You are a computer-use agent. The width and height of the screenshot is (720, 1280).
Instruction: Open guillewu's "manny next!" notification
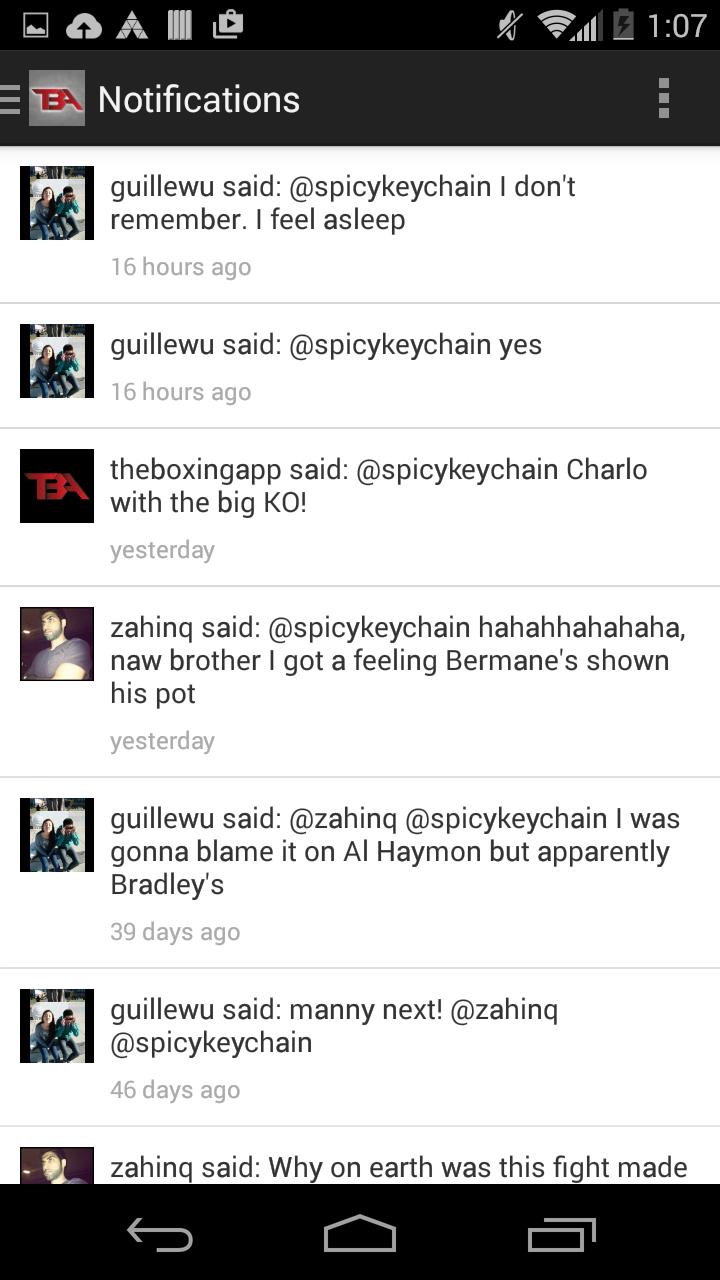[360, 1047]
